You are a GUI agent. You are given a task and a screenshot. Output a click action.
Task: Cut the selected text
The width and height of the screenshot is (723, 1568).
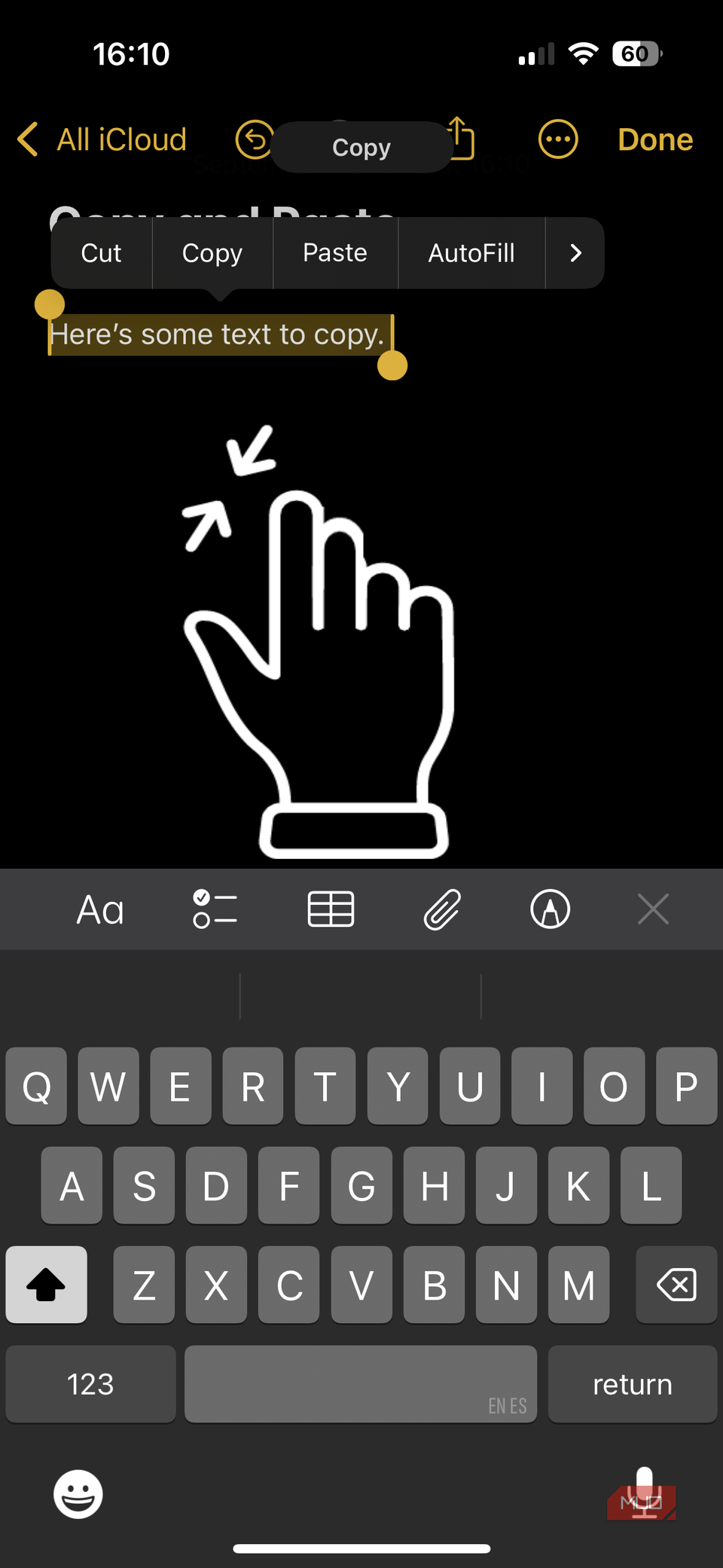101,253
